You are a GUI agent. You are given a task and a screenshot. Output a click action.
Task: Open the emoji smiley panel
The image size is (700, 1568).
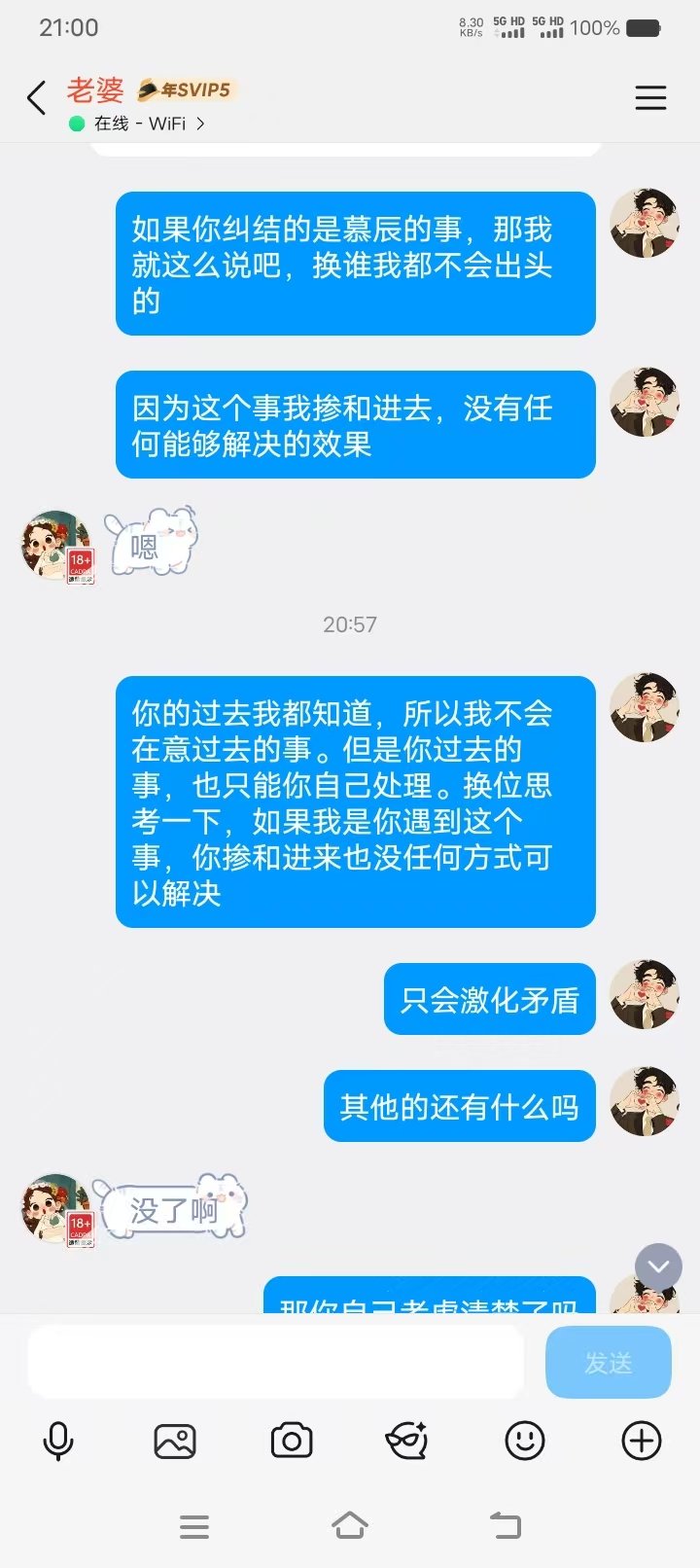[x=525, y=1441]
